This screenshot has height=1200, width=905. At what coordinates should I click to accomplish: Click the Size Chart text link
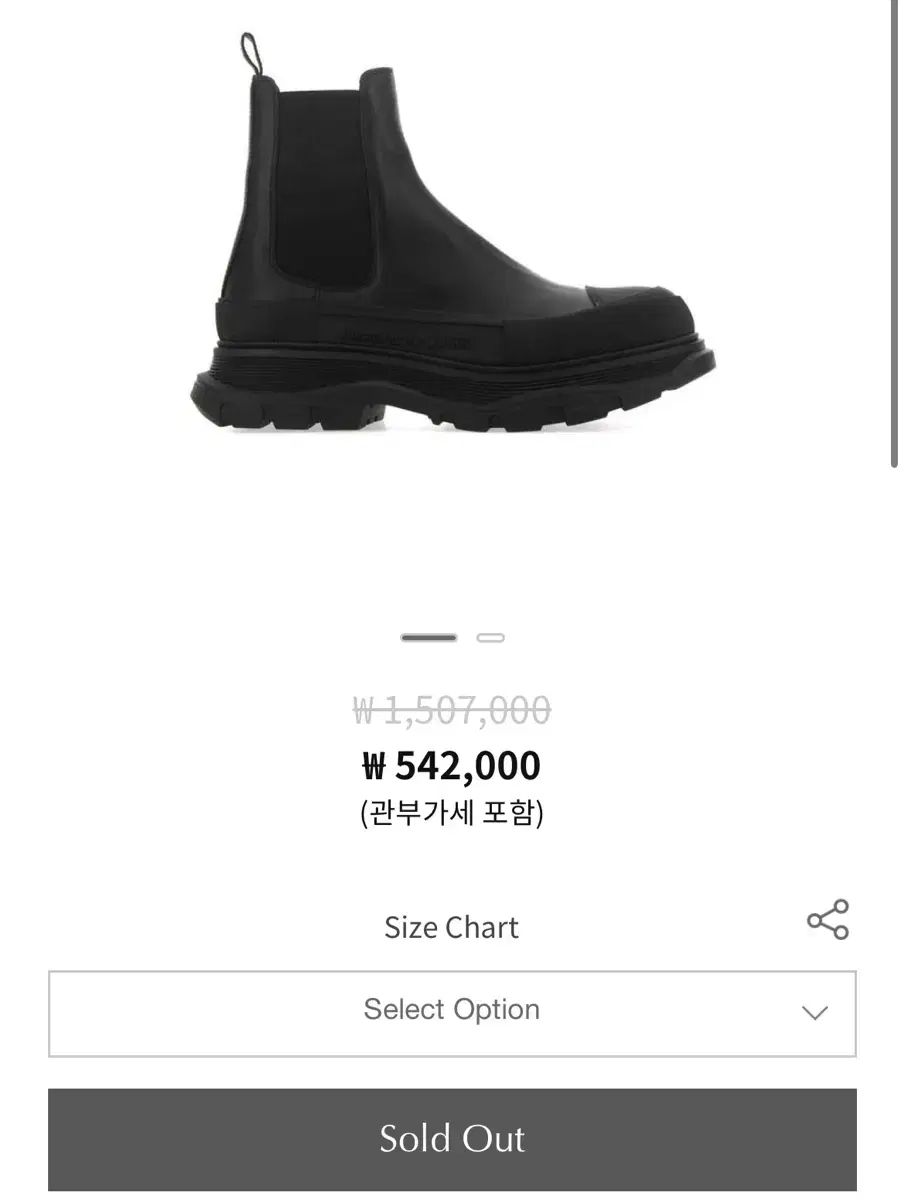click(x=452, y=927)
